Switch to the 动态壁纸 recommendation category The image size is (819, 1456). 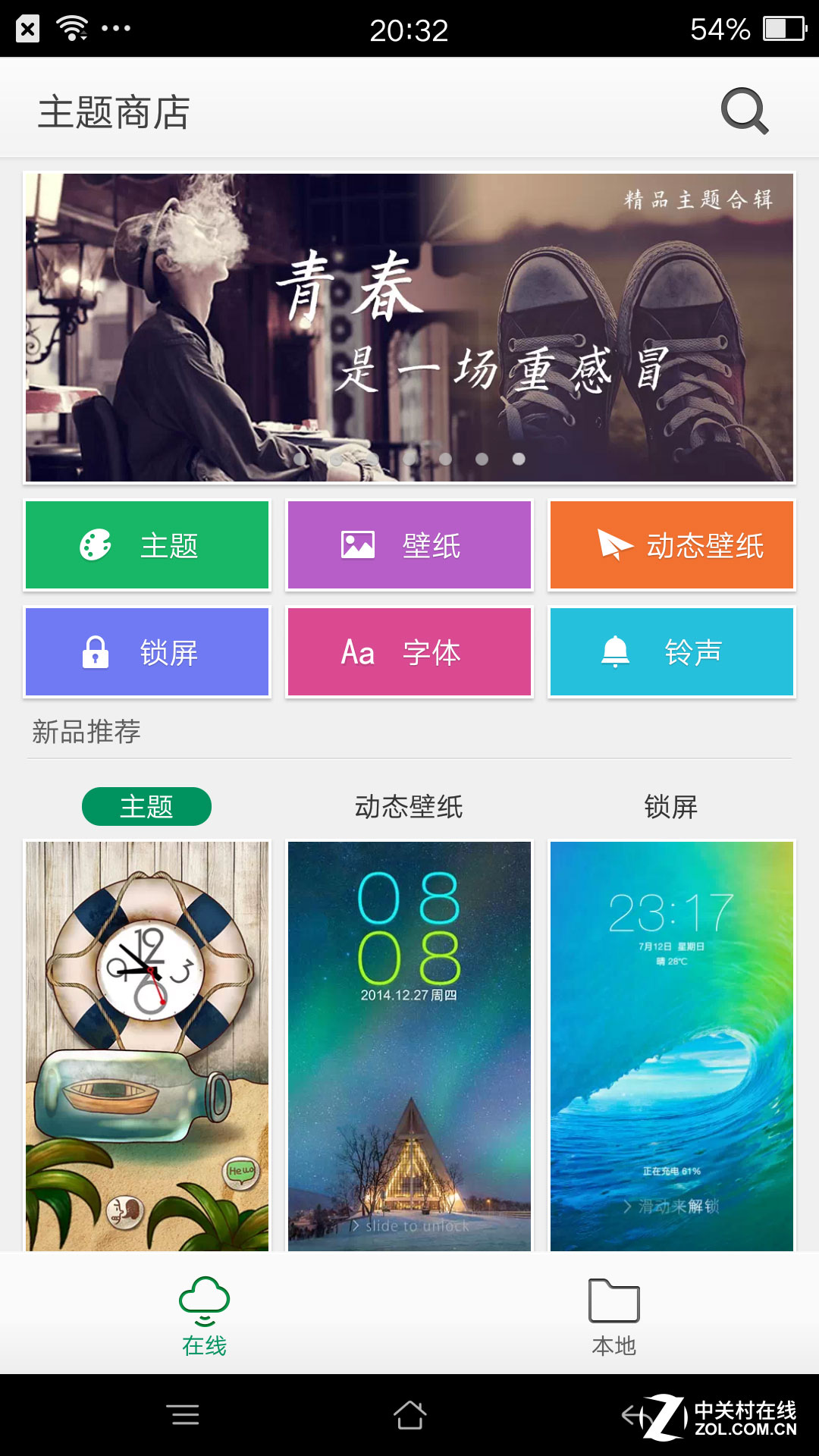coord(409,807)
